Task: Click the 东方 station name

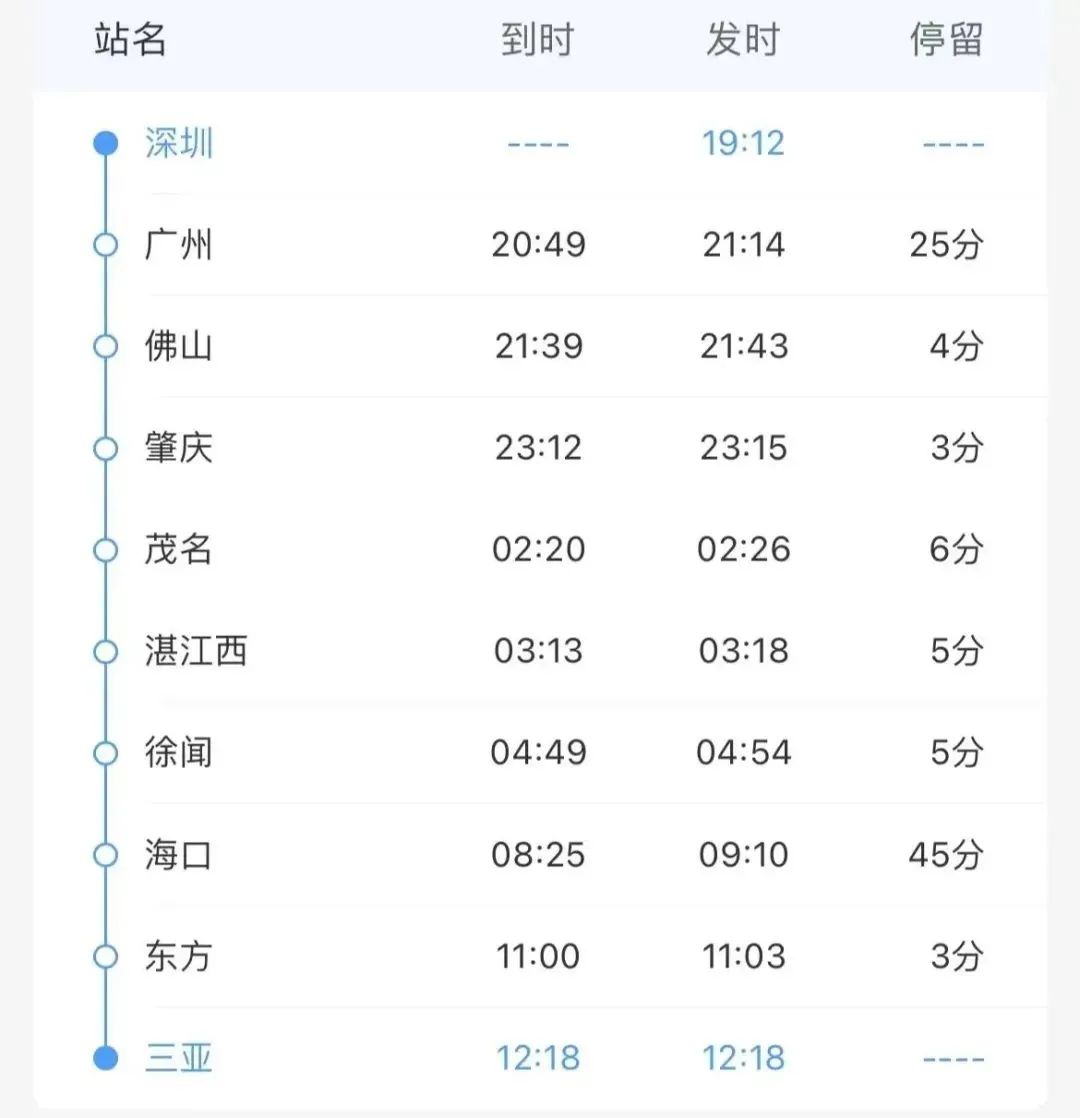Action: pos(176,956)
